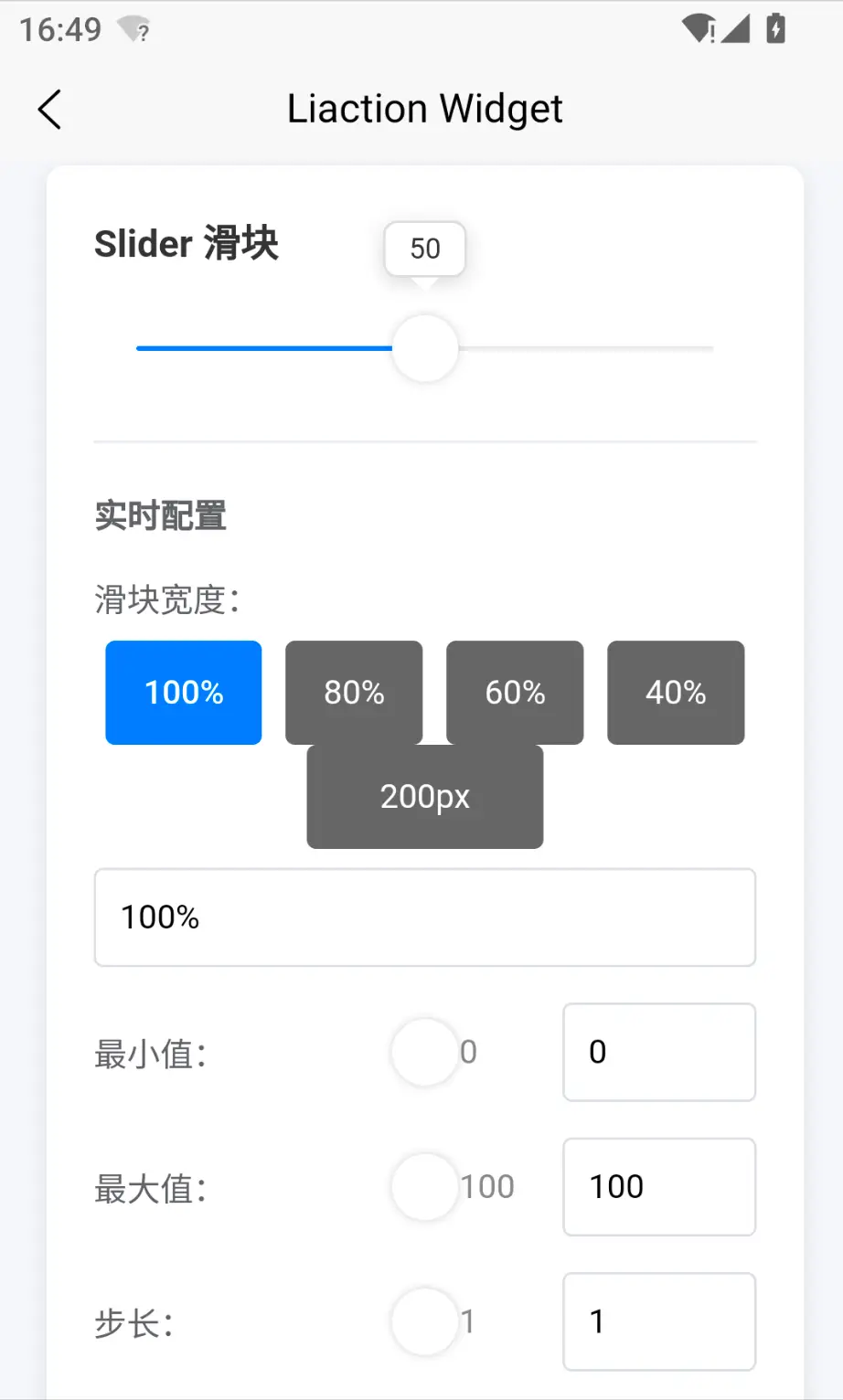Set slider width to 80%
This screenshot has height=1400, width=843.
click(x=354, y=693)
